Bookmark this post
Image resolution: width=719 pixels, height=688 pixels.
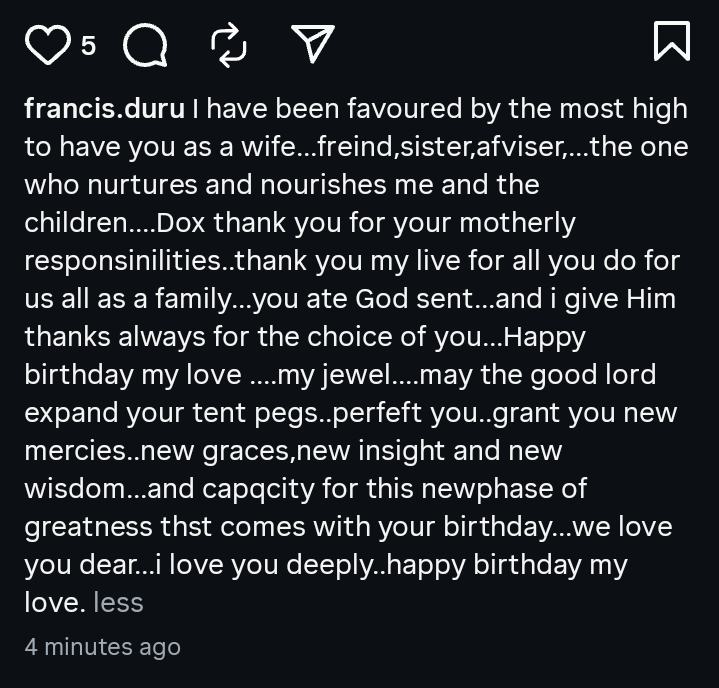[x=671, y=42]
